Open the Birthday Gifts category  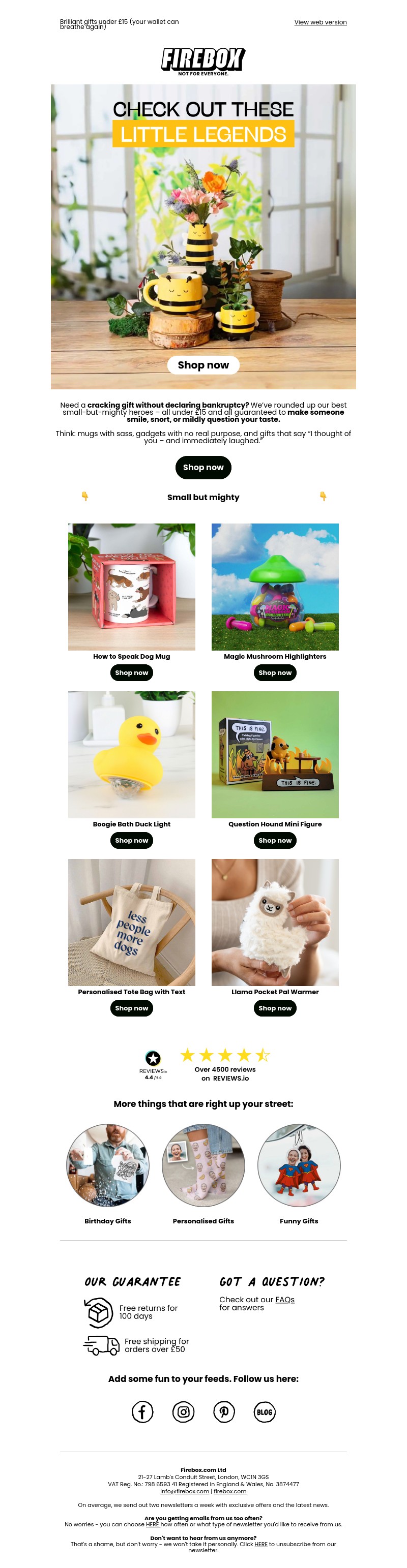[108, 1165]
